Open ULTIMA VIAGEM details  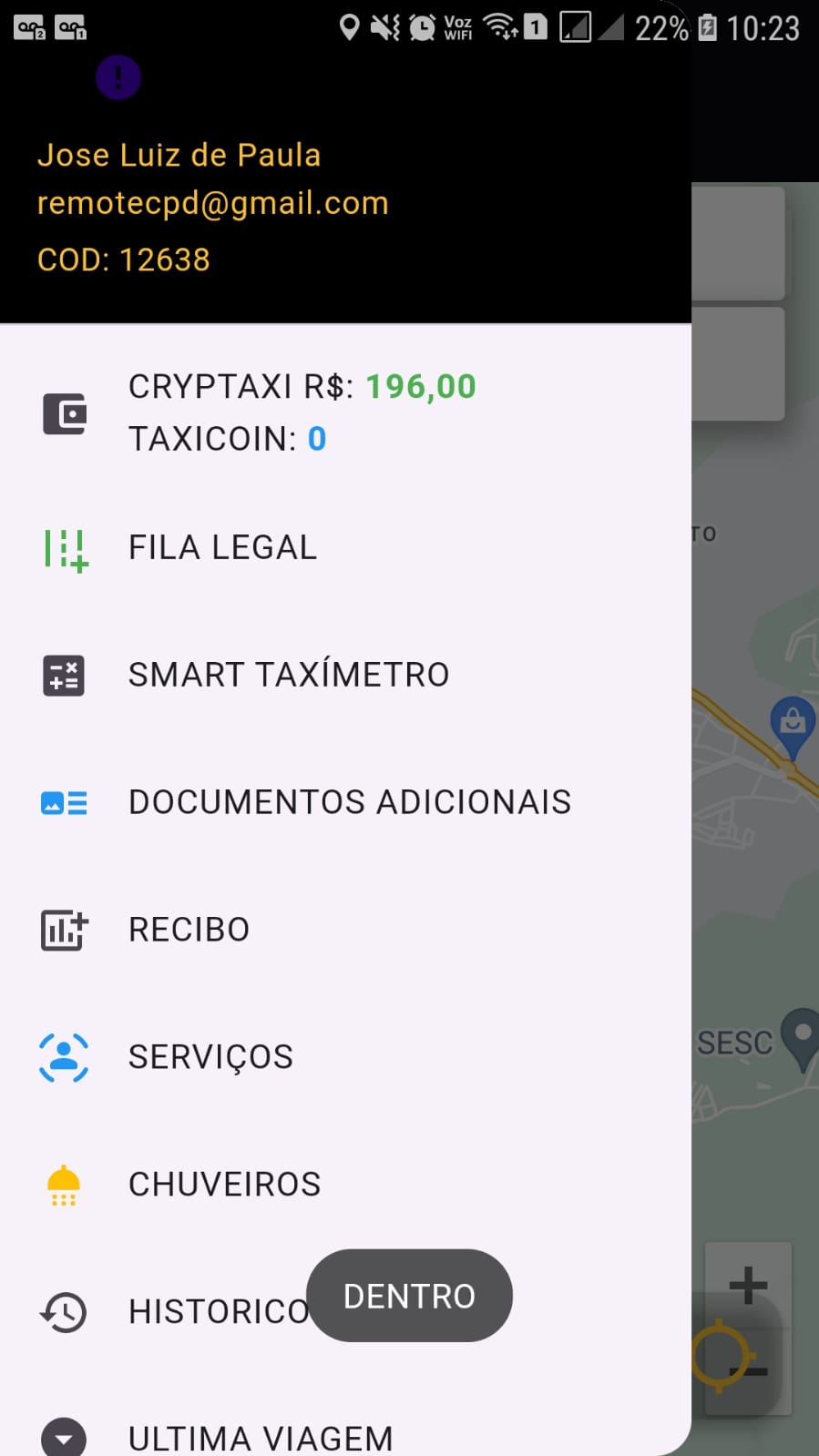(261, 1438)
